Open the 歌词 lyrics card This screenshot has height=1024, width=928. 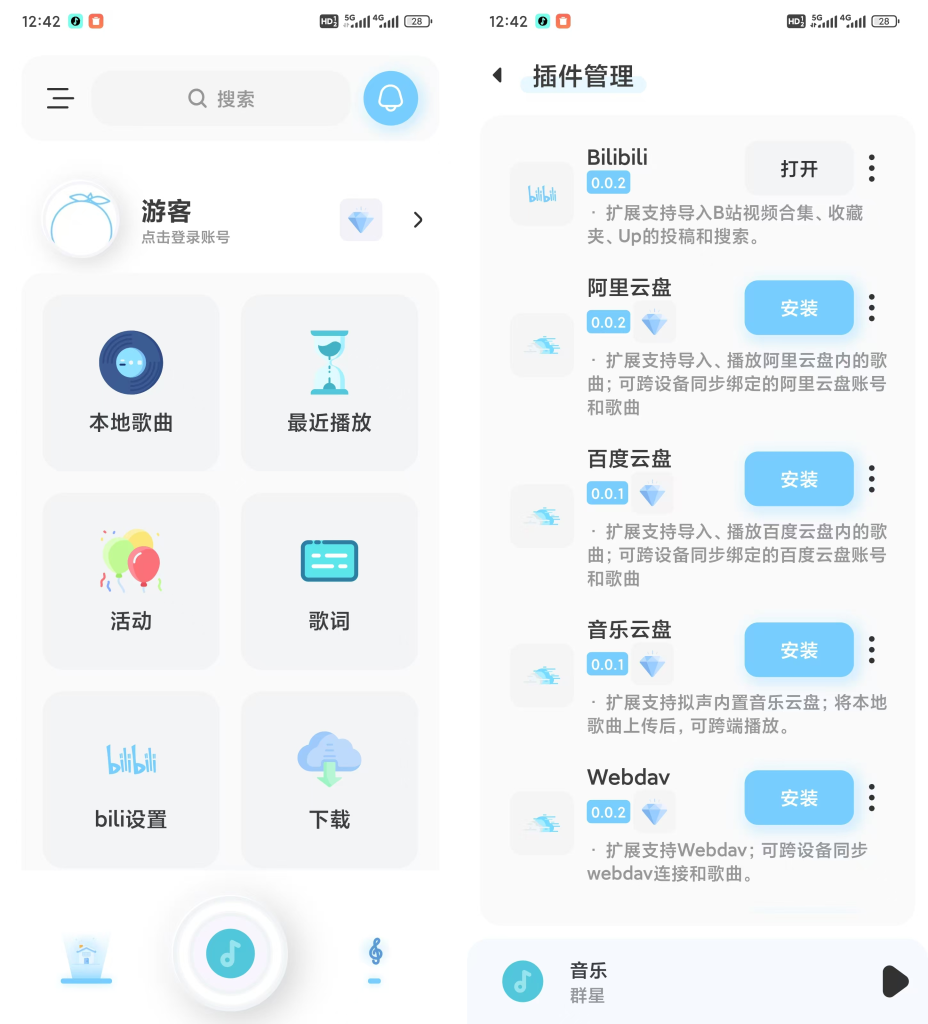pyautogui.click(x=329, y=581)
